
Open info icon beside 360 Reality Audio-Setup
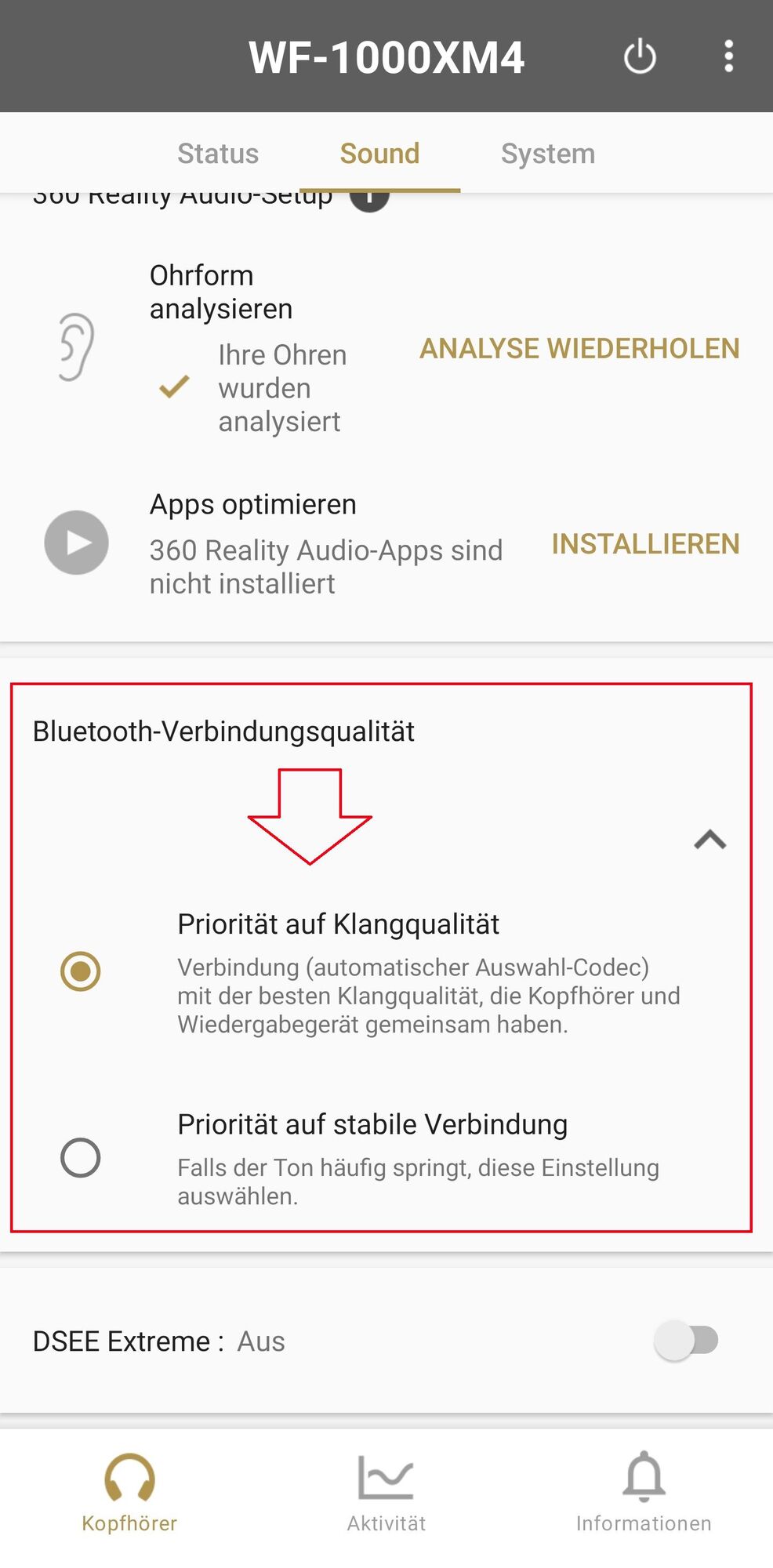pyautogui.click(x=369, y=199)
